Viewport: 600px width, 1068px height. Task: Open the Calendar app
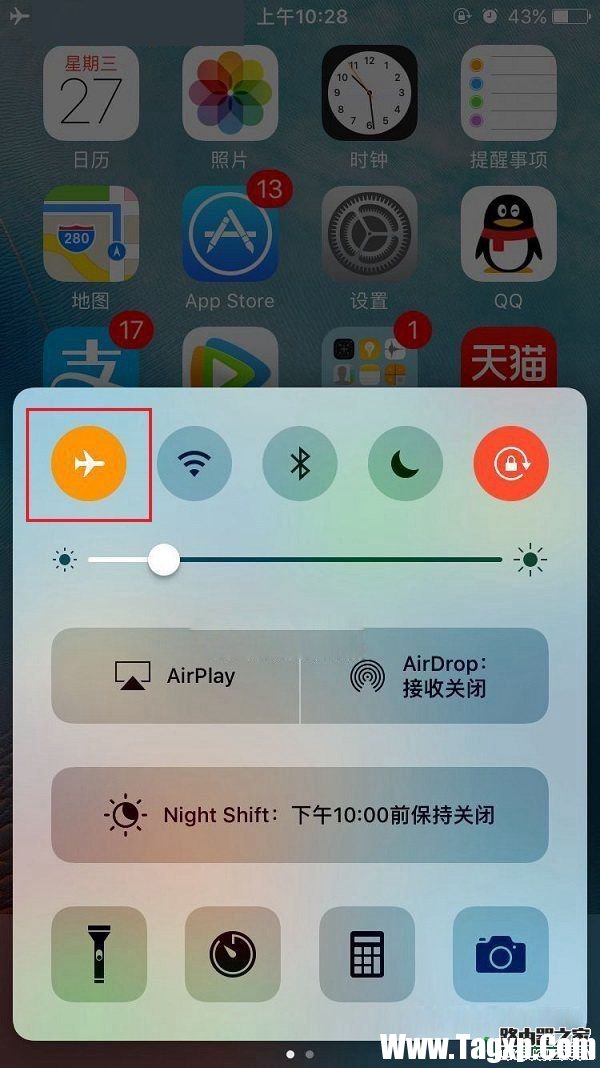tap(91, 93)
